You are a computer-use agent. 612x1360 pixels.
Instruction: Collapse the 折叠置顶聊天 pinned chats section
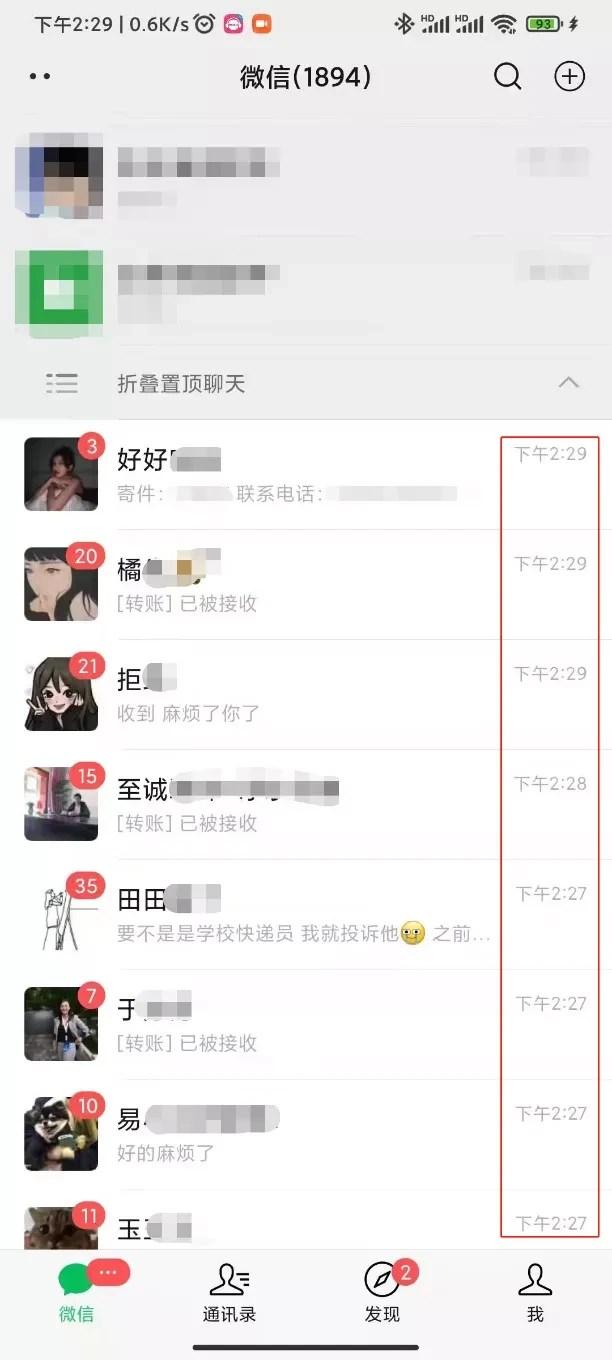click(x=306, y=383)
